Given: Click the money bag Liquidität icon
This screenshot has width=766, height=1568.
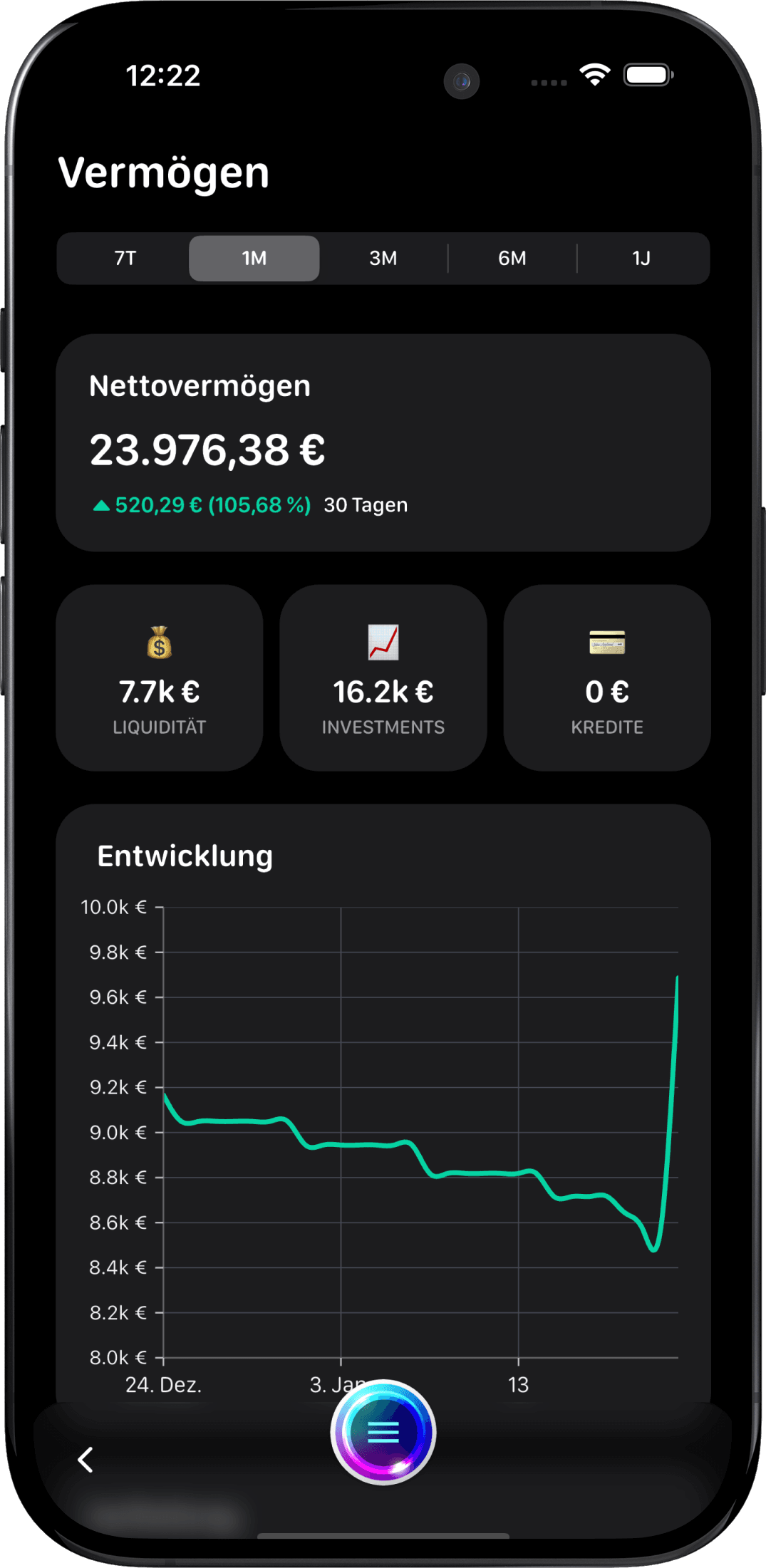Looking at the screenshot, I should click(158, 643).
